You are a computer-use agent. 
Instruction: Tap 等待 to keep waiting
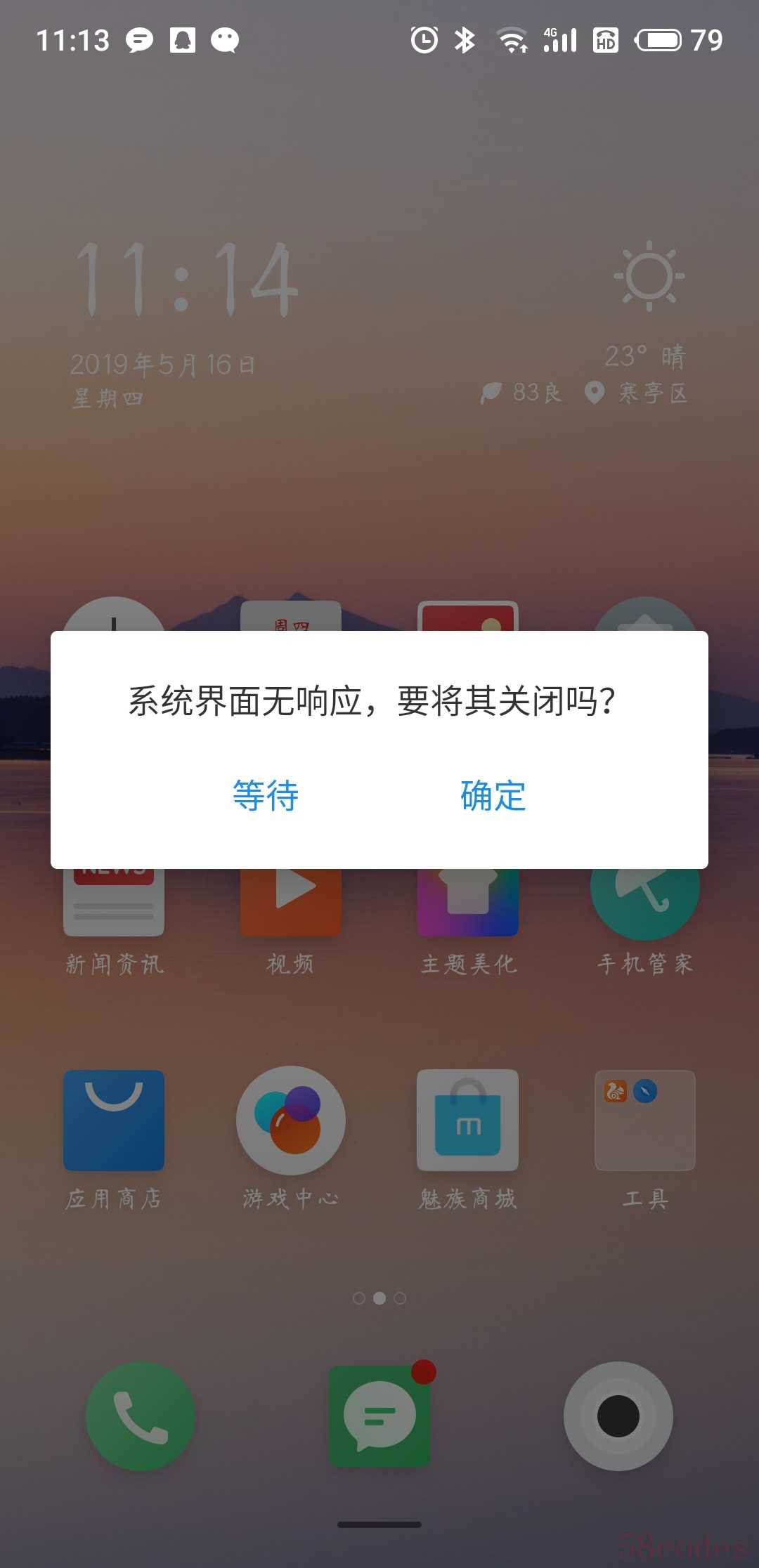click(266, 795)
